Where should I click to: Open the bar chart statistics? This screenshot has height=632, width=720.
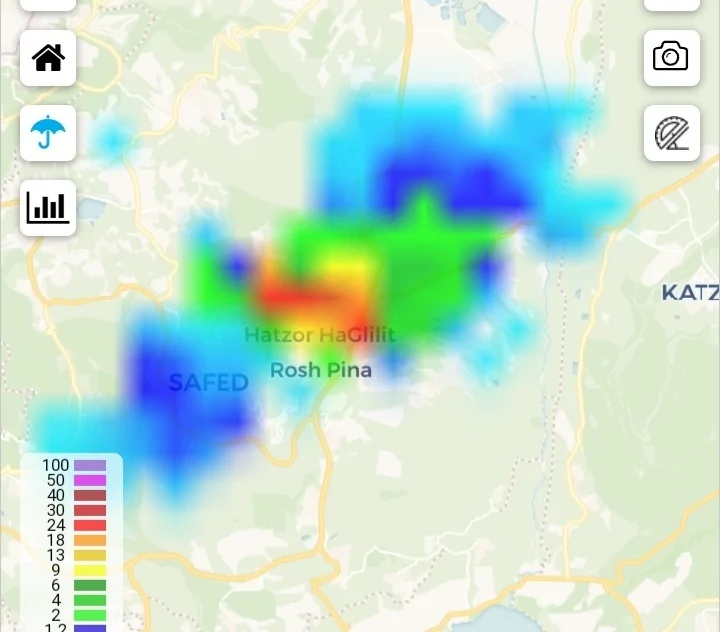click(x=48, y=208)
